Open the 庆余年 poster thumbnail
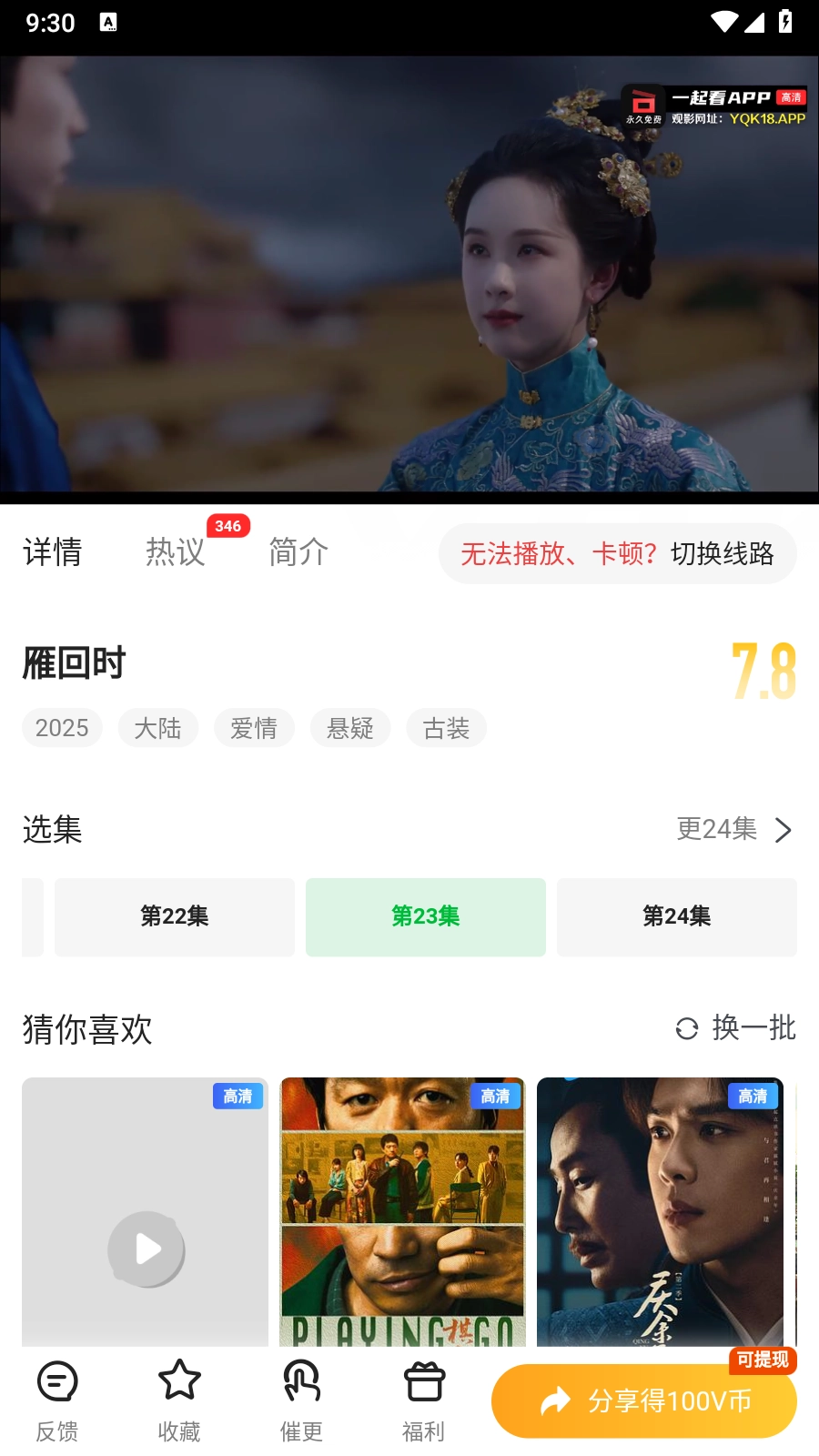Viewport: 819px width, 1456px height. (661, 1212)
